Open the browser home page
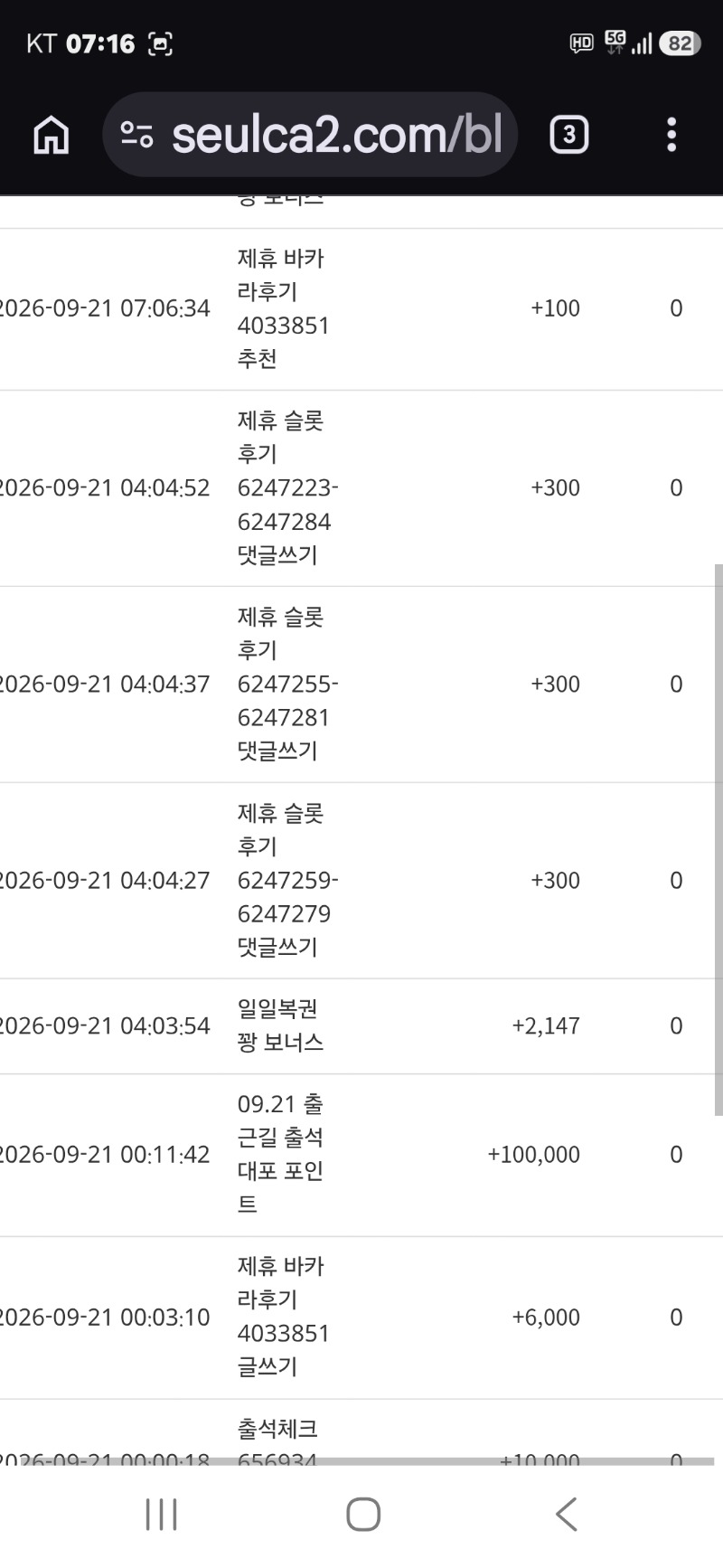Screen dimensions: 723x1568 (x=52, y=135)
